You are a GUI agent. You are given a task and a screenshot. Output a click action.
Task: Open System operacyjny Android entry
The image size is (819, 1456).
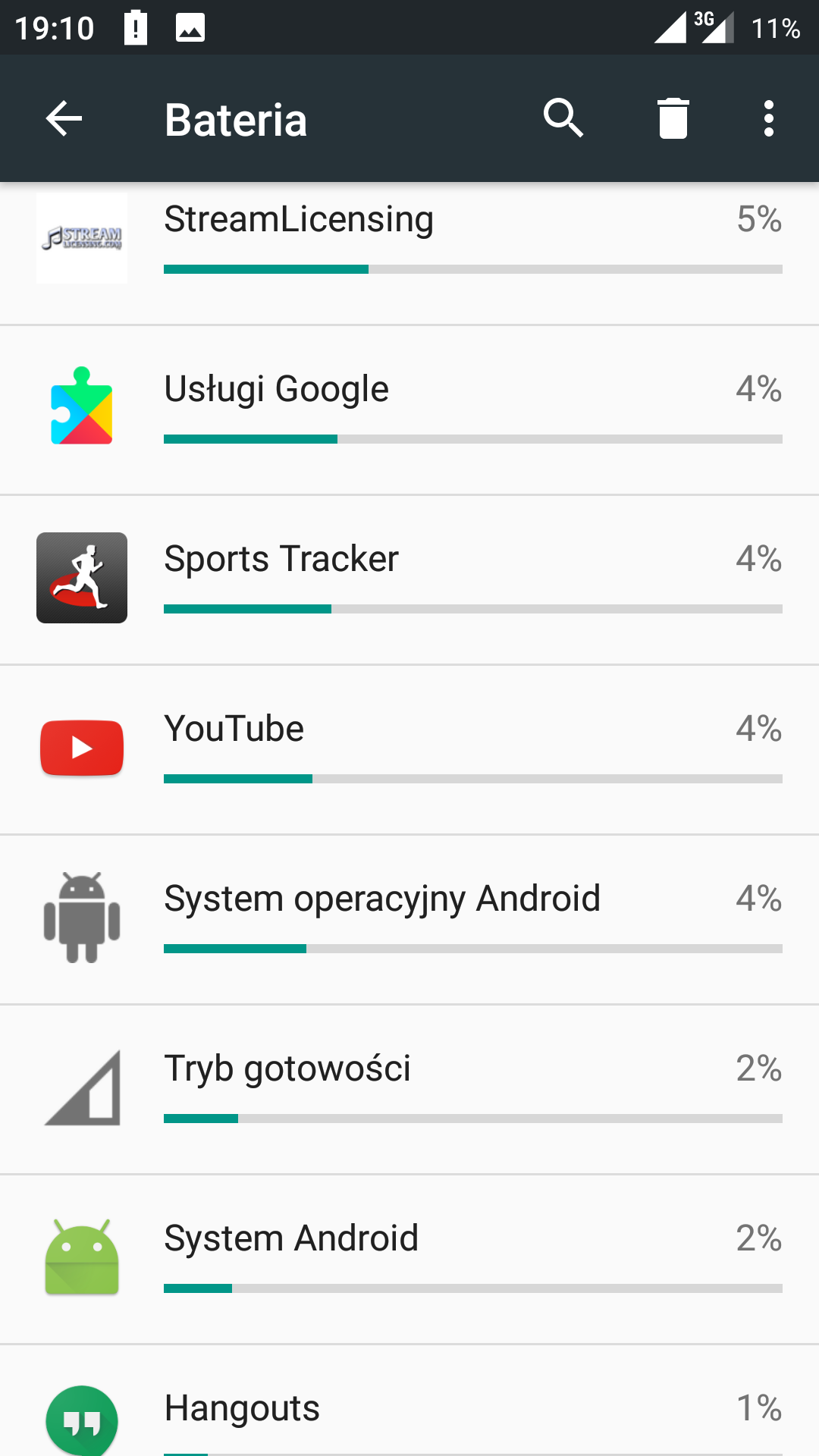point(409,920)
